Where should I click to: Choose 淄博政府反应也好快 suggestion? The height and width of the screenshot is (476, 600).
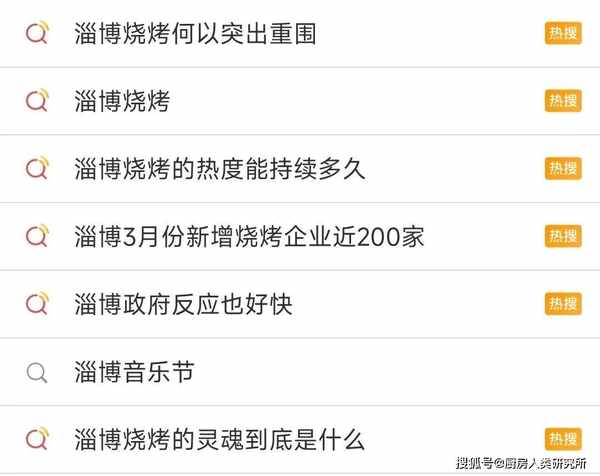tap(183, 304)
